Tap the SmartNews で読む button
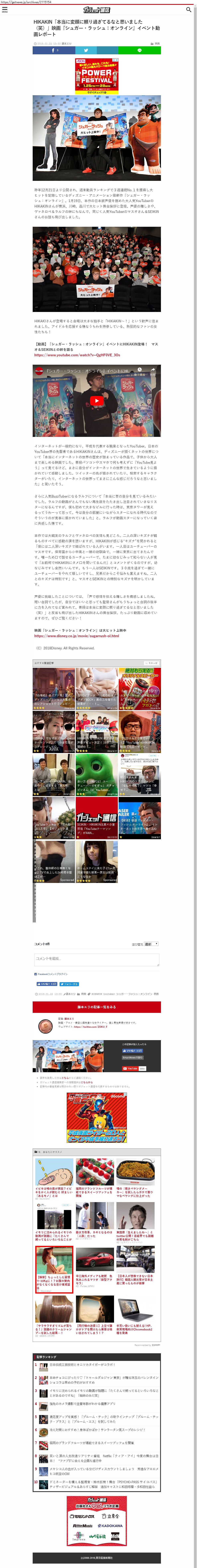Image resolution: width=197 pixels, height=1568 pixels. (x=132, y=1057)
